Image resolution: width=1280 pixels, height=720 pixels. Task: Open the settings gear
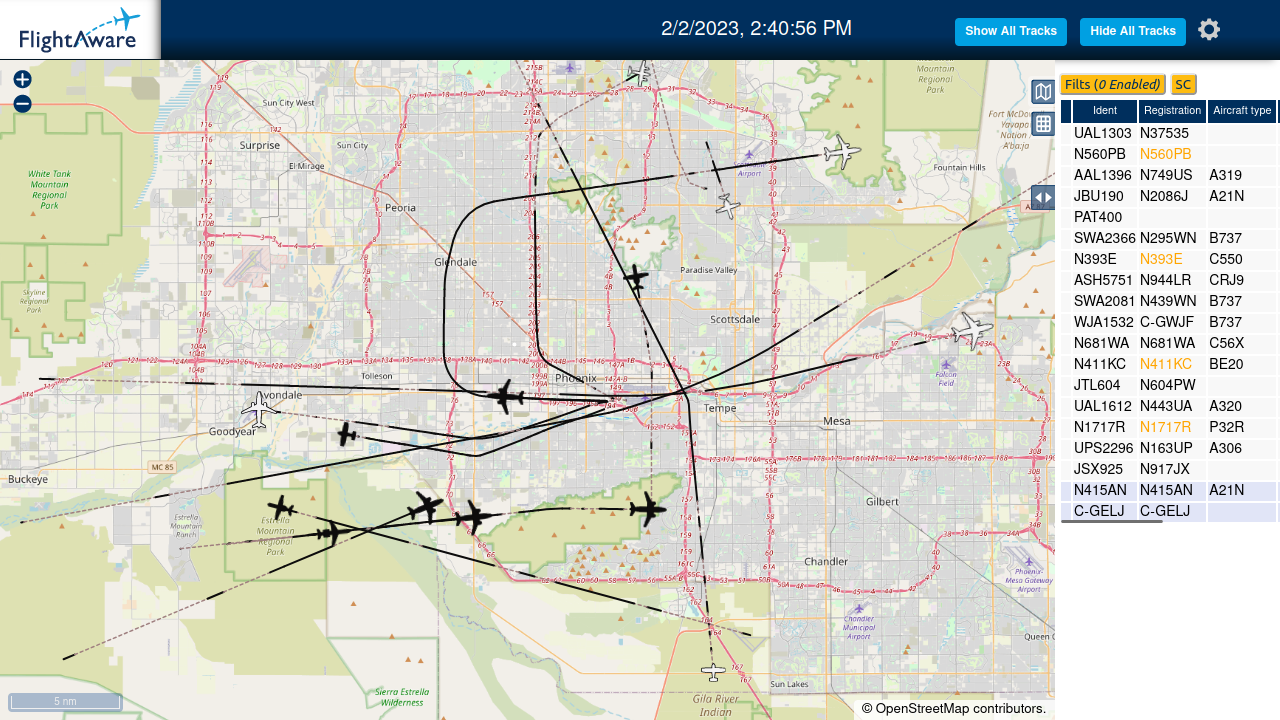point(1209,30)
